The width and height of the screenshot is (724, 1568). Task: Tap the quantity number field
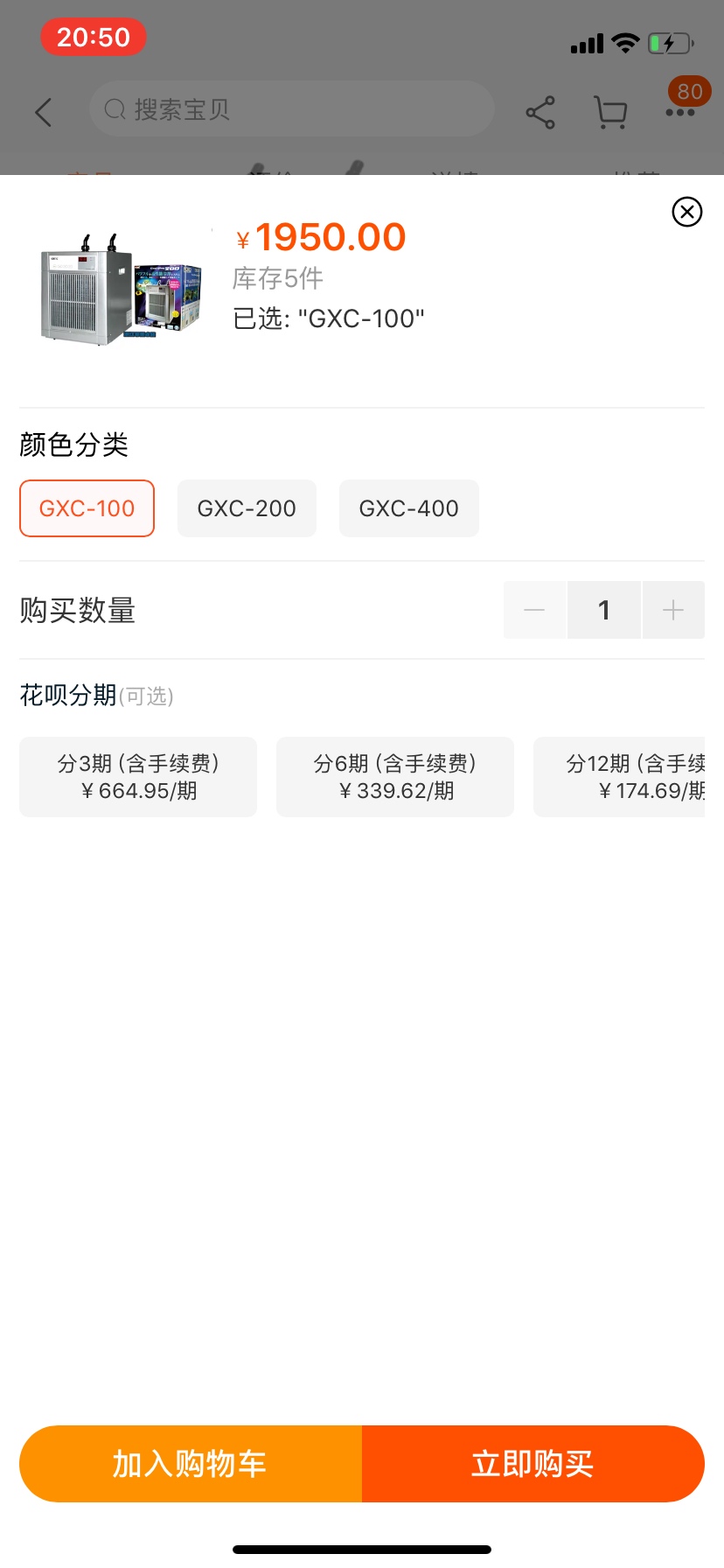tap(603, 610)
